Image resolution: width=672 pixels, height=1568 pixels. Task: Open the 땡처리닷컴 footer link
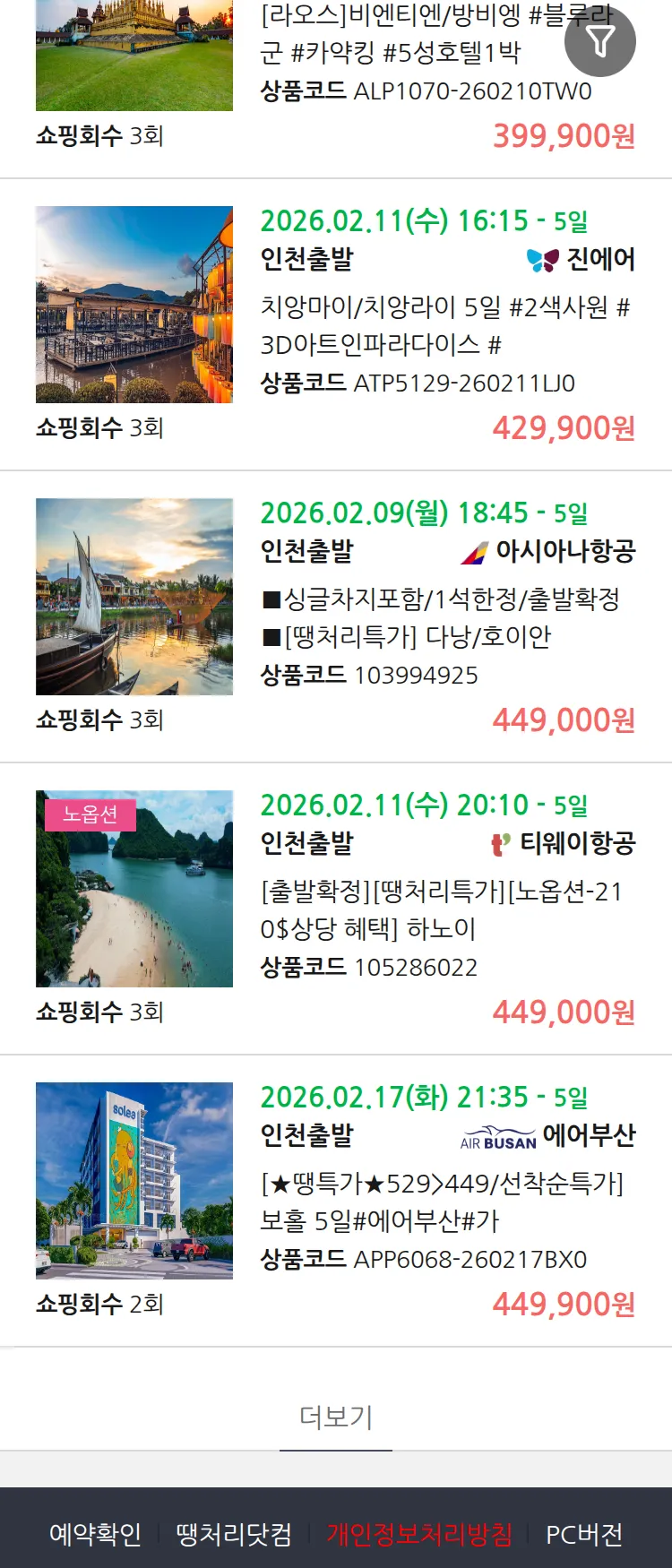tap(234, 1534)
